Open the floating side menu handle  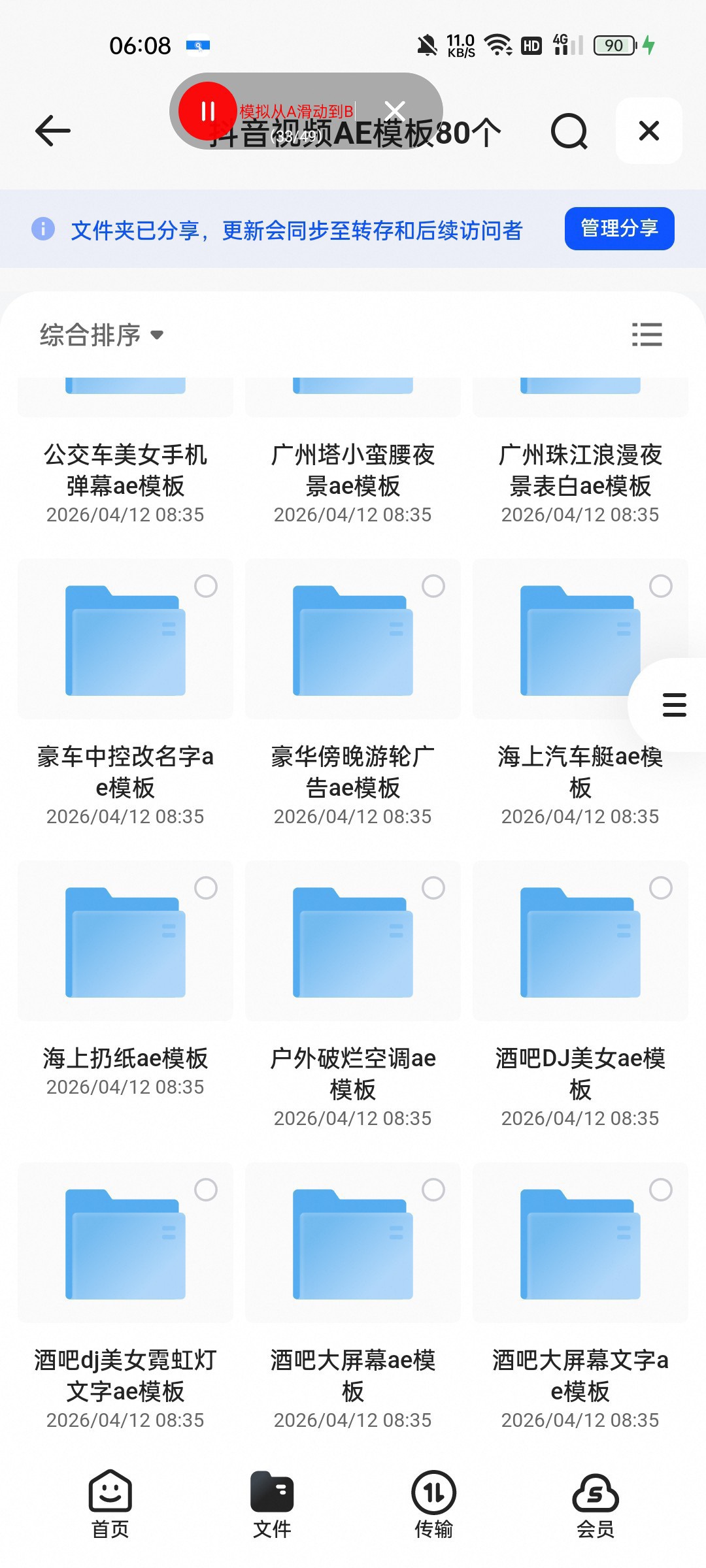(x=674, y=705)
